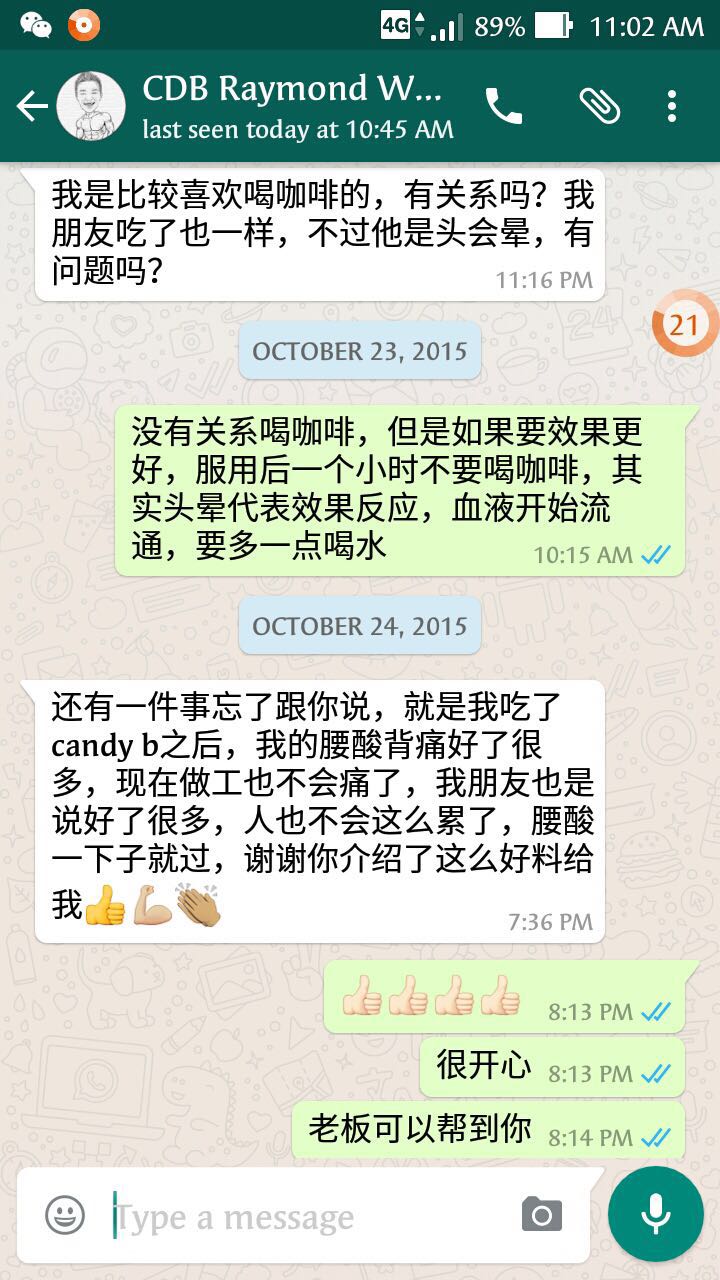Image resolution: width=720 pixels, height=1280 pixels.
Task: Tap the floating 21 notification bubble
Action: [684, 324]
